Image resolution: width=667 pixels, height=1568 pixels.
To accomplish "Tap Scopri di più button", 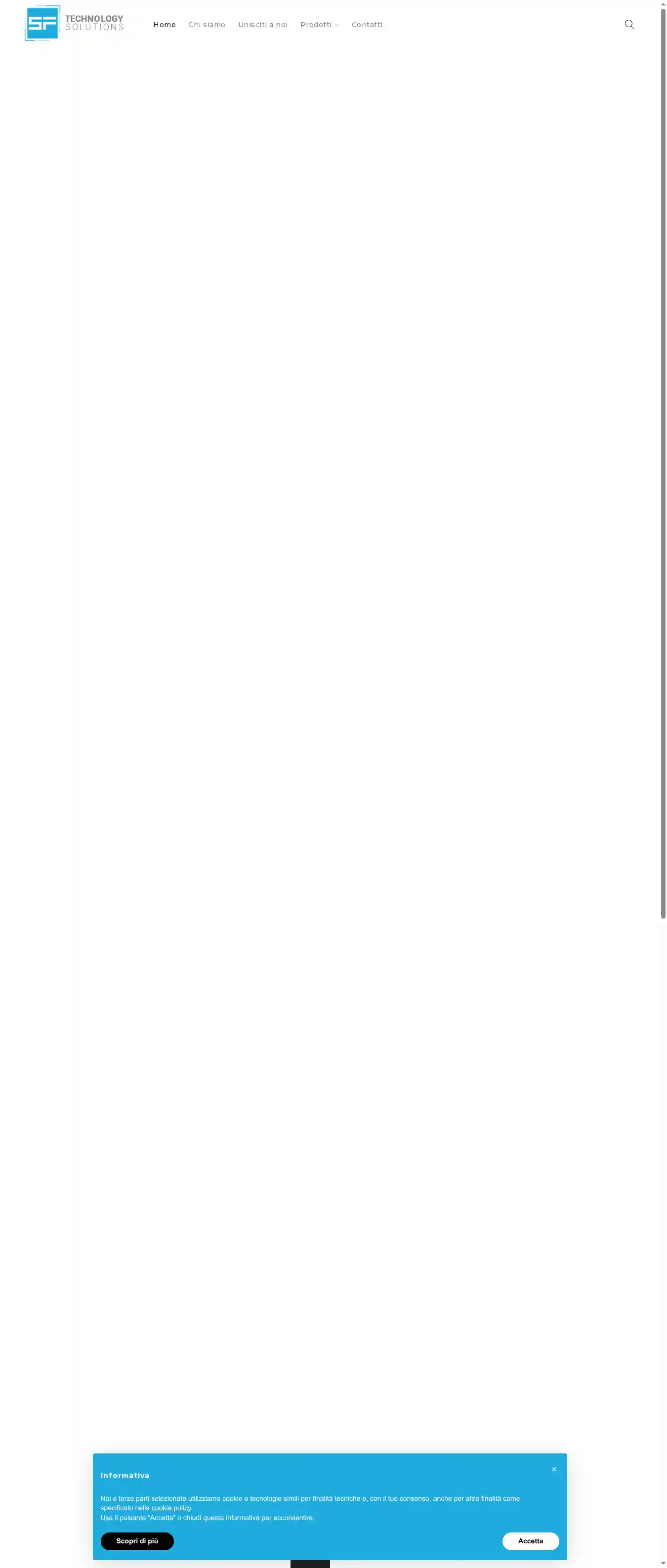I will (137, 1541).
